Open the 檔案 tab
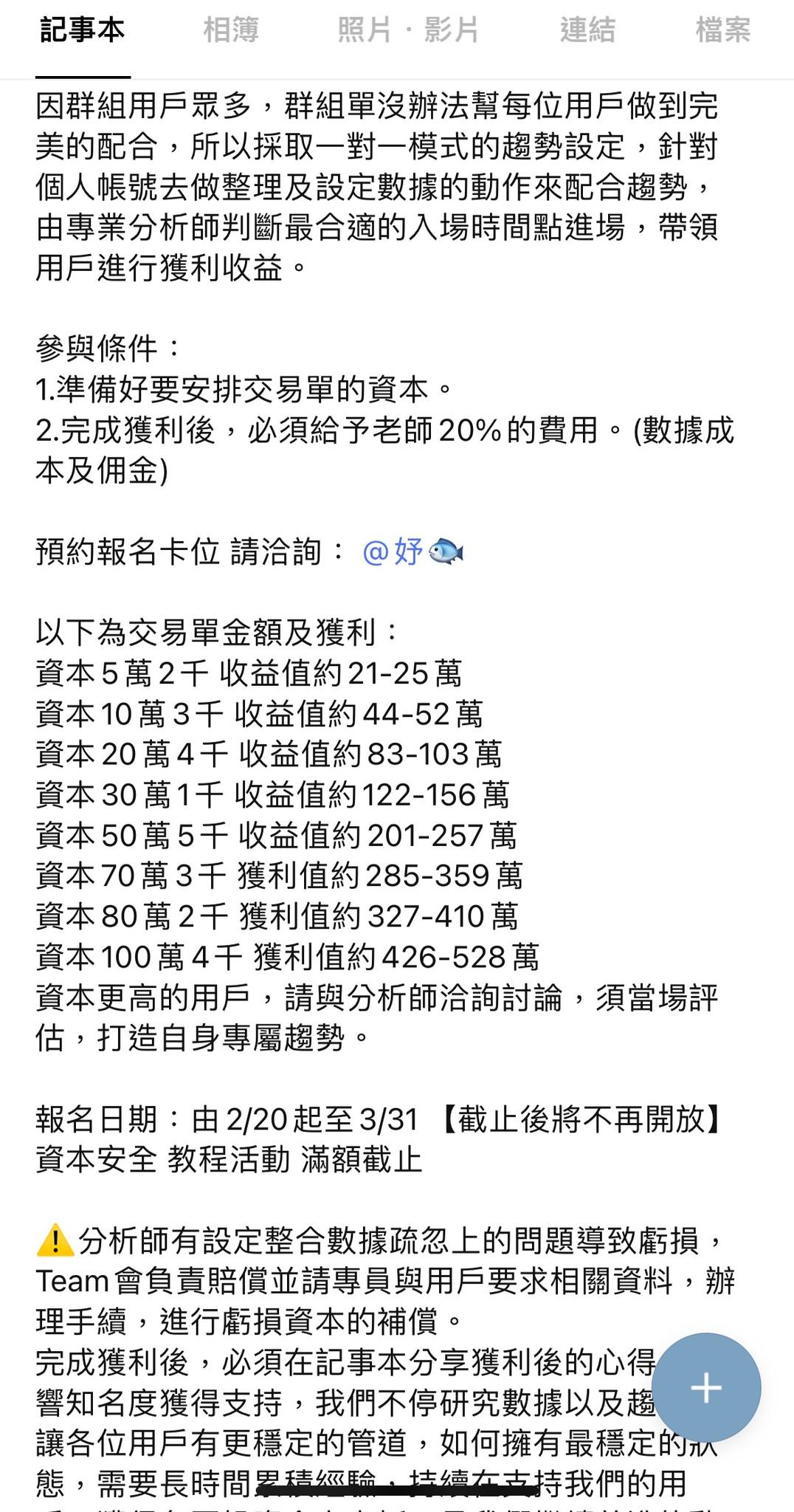Image resolution: width=794 pixels, height=1512 pixels. pos(722,31)
